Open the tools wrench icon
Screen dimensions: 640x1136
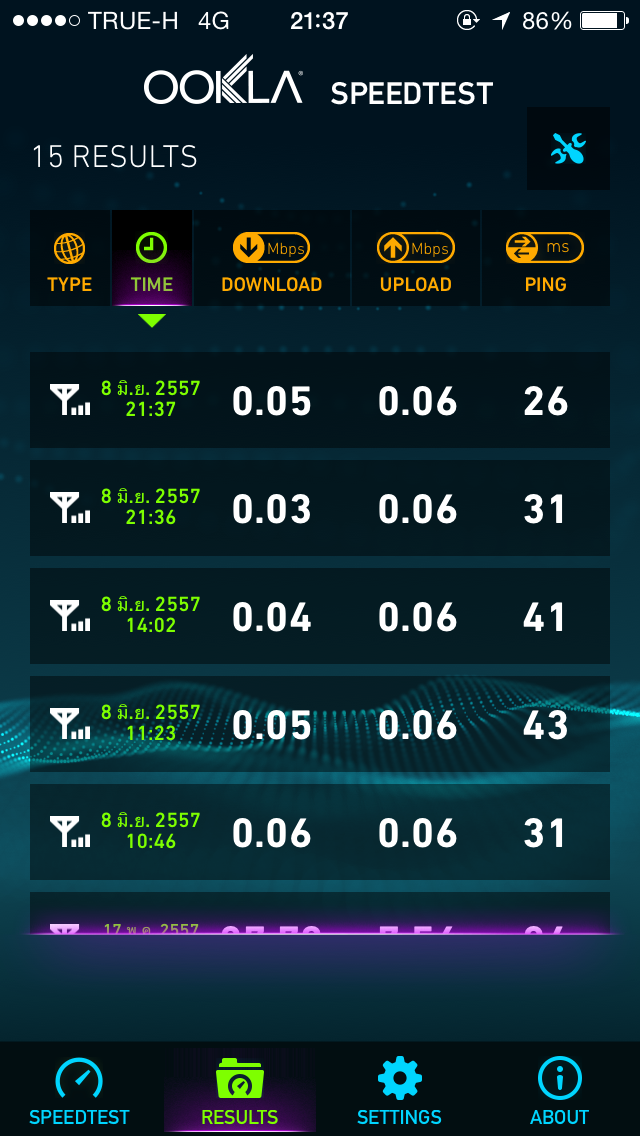point(568,149)
